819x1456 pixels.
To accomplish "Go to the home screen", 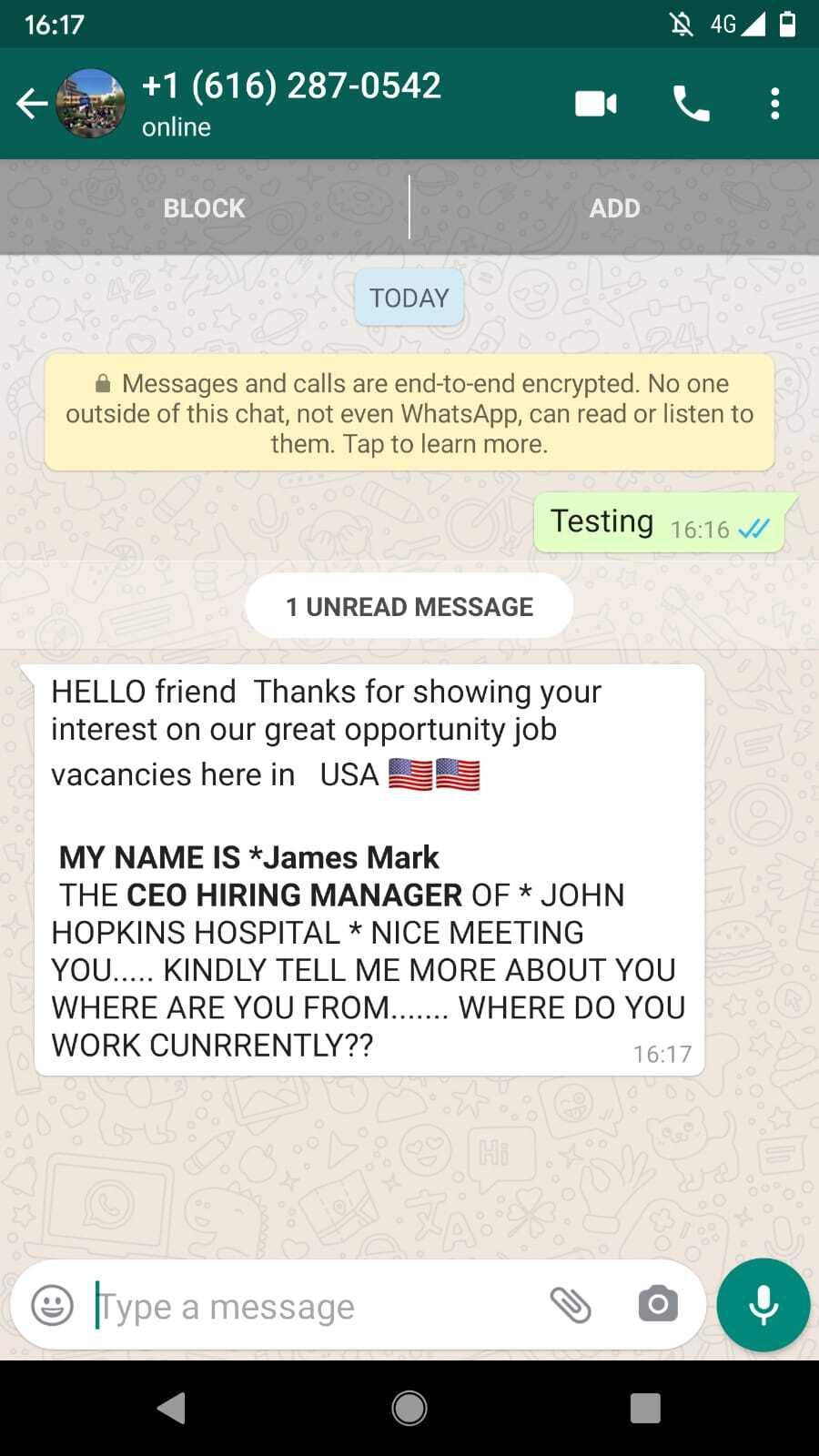I will pos(409,1408).
